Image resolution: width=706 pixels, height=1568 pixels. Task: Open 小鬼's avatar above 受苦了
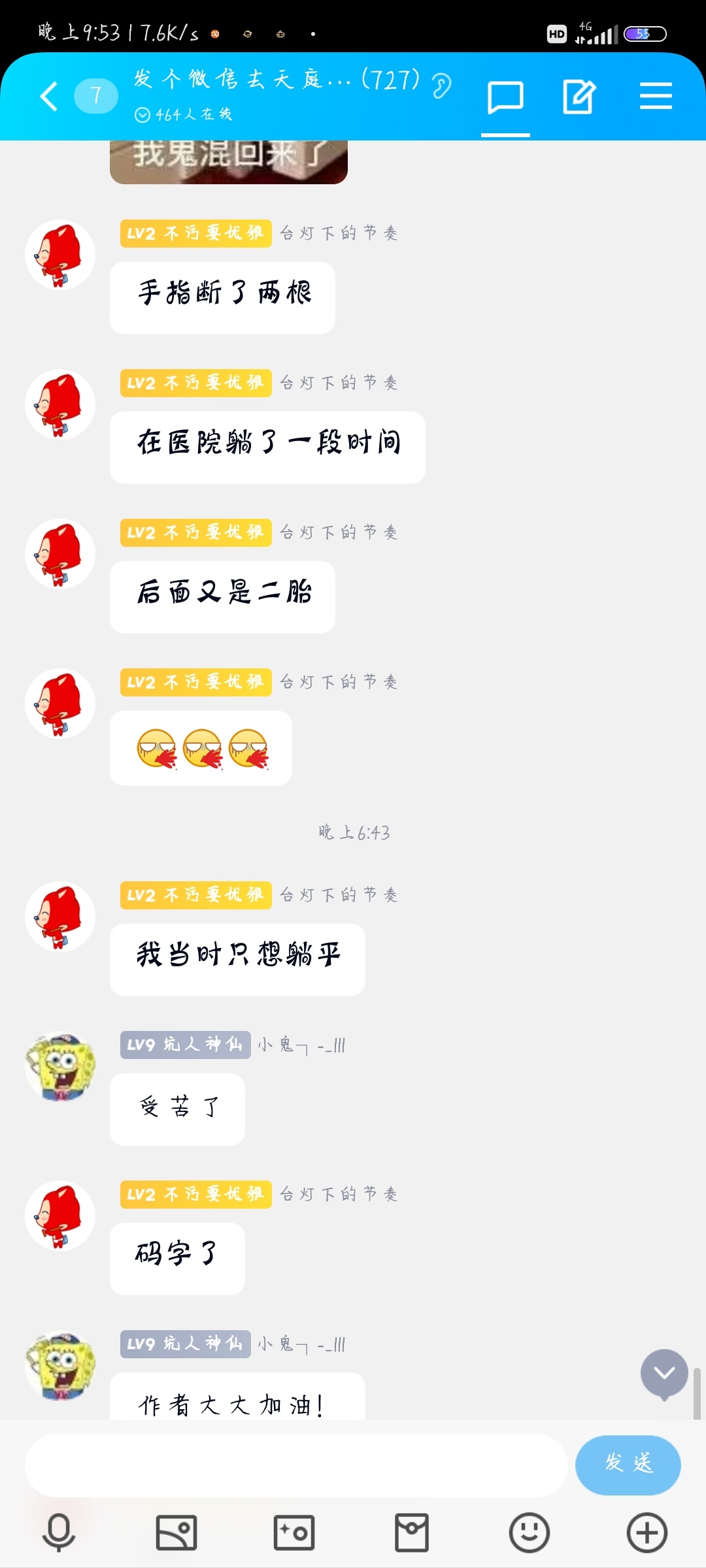coord(60,1066)
